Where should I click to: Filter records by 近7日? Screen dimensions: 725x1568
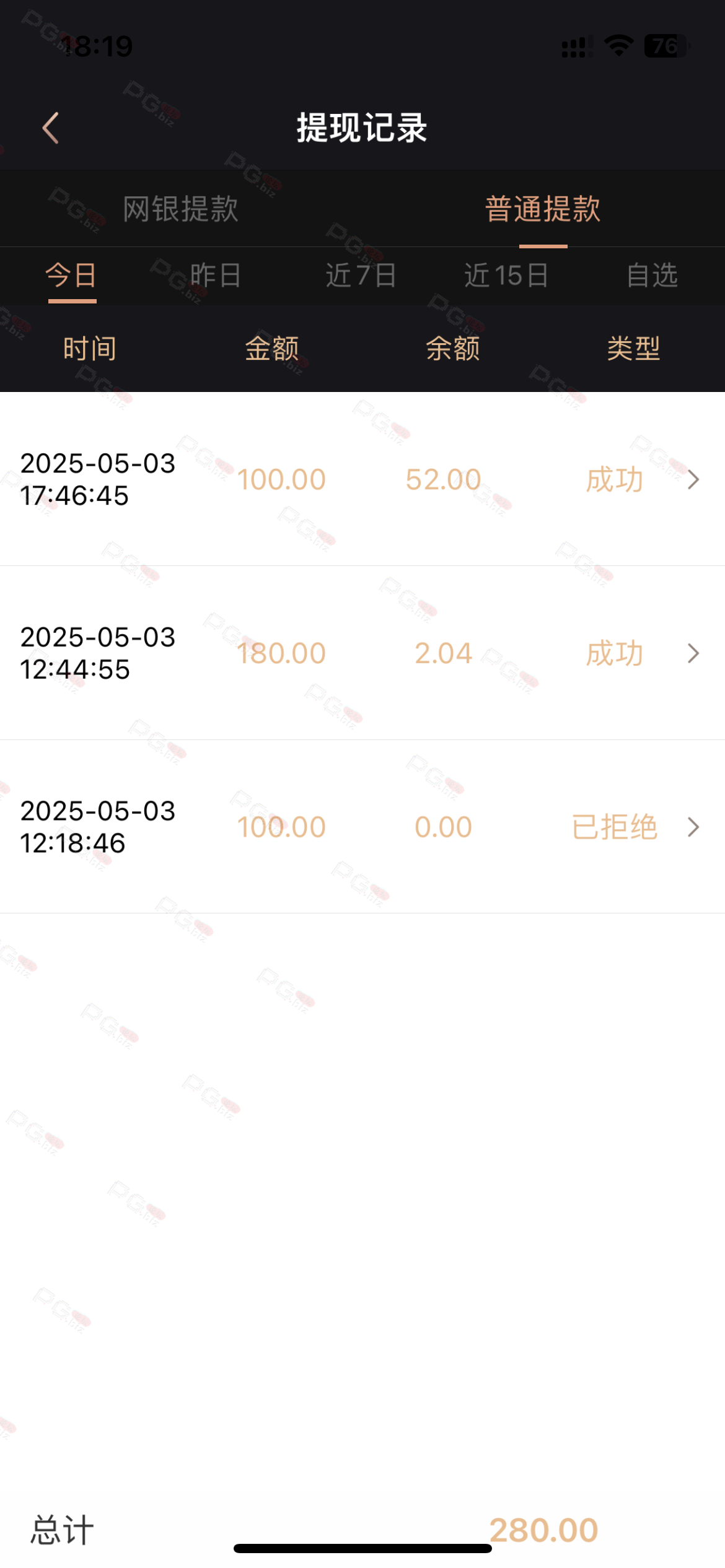pos(361,275)
